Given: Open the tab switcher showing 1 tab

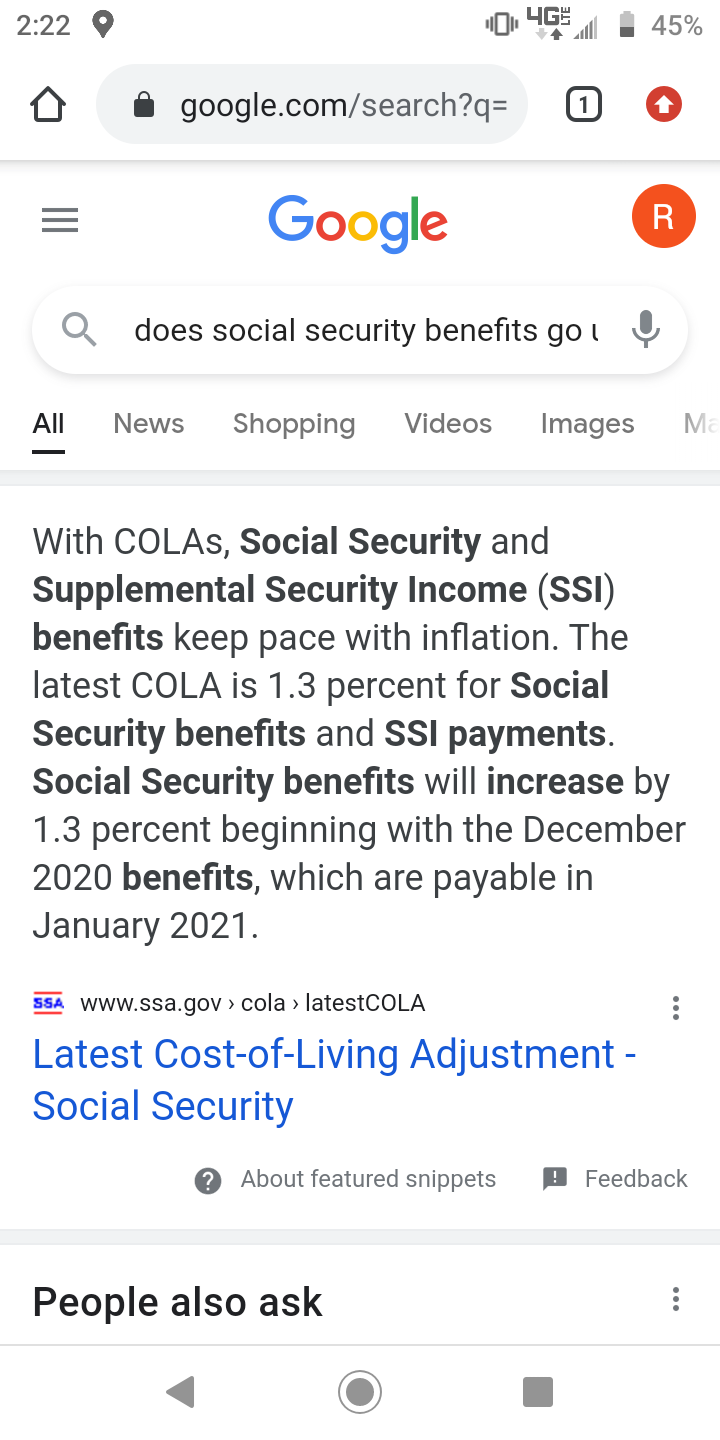Looking at the screenshot, I should tap(584, 105).
